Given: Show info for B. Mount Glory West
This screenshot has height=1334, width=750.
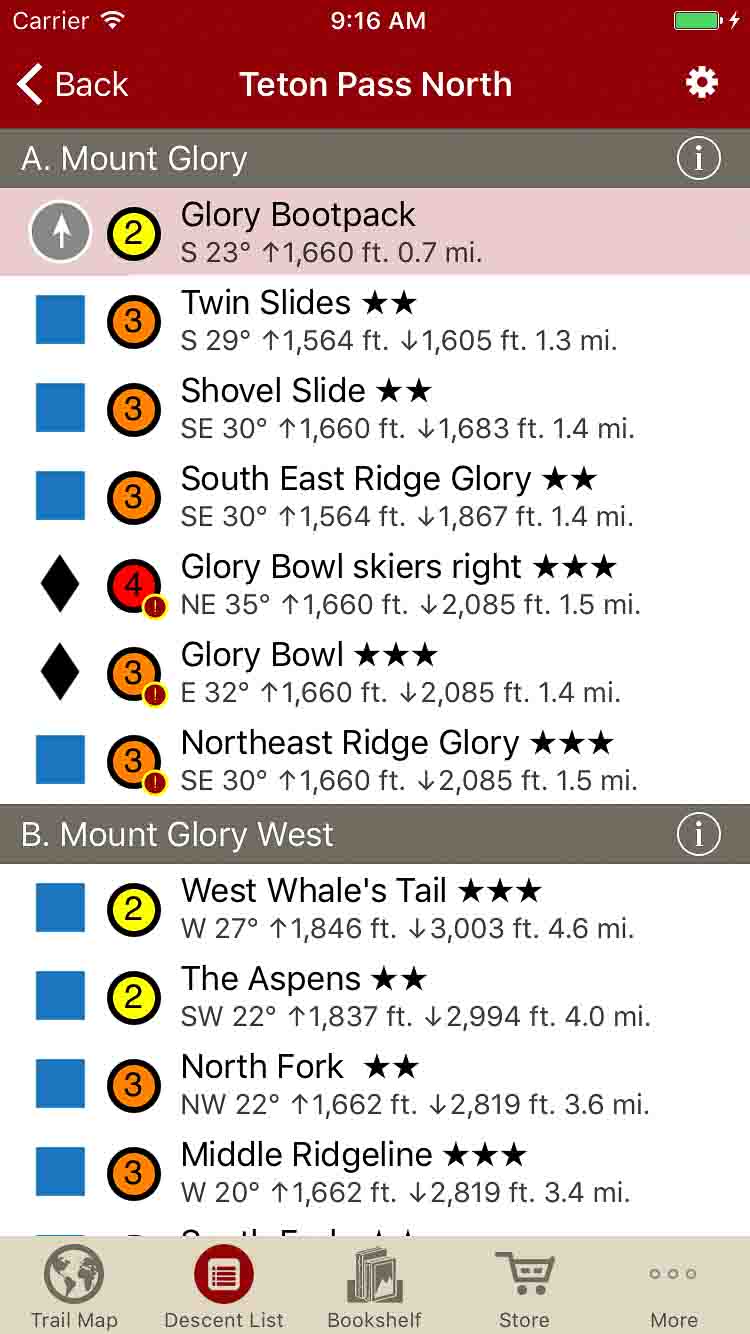Looking at the screenshot, I should 698,835.
